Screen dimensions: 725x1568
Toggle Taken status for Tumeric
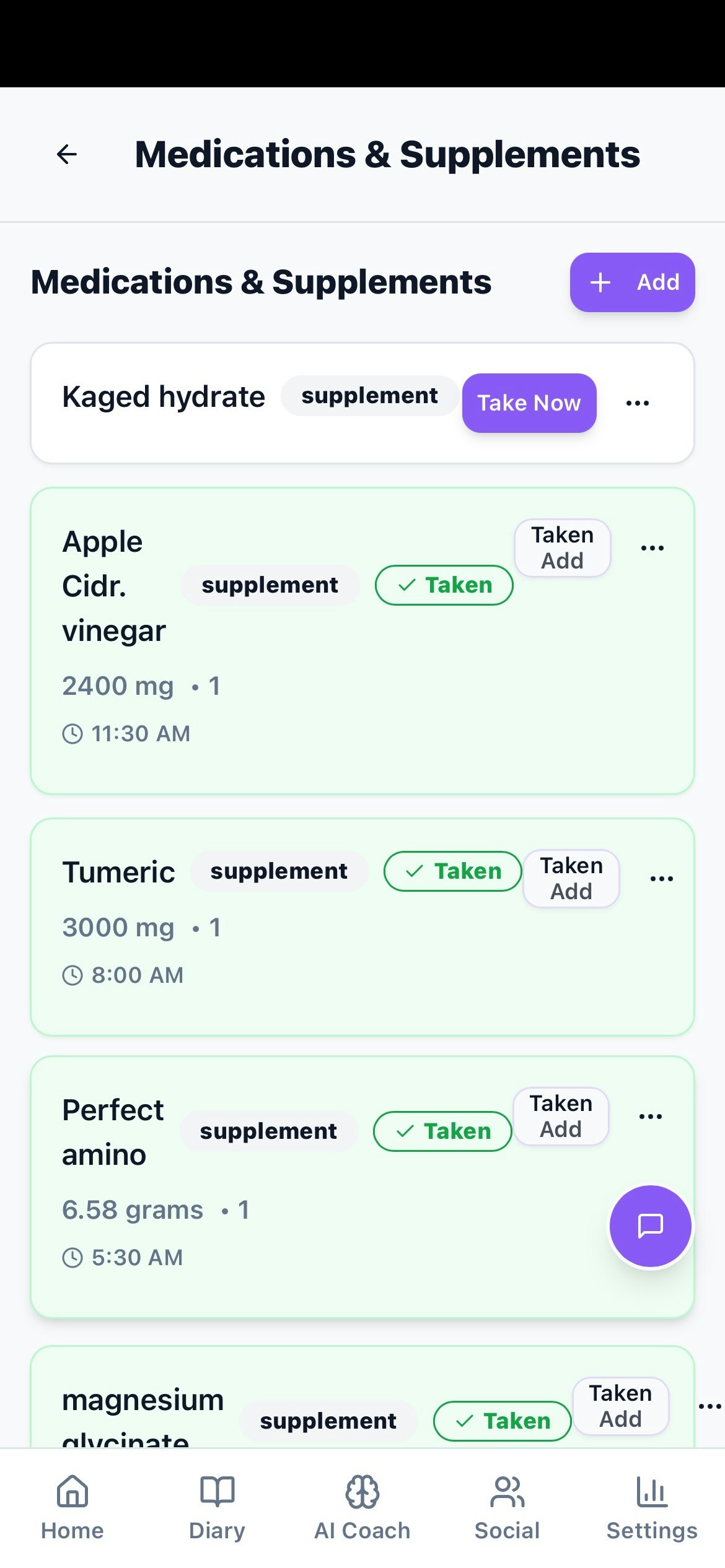452,871
